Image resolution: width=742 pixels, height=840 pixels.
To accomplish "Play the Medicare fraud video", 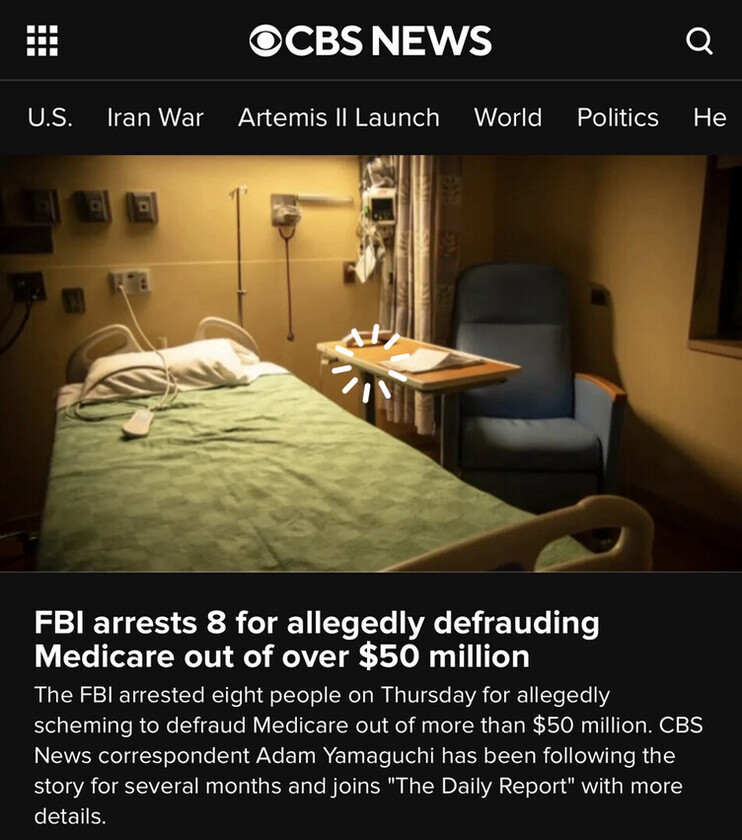I will click(x=370, y=362).
